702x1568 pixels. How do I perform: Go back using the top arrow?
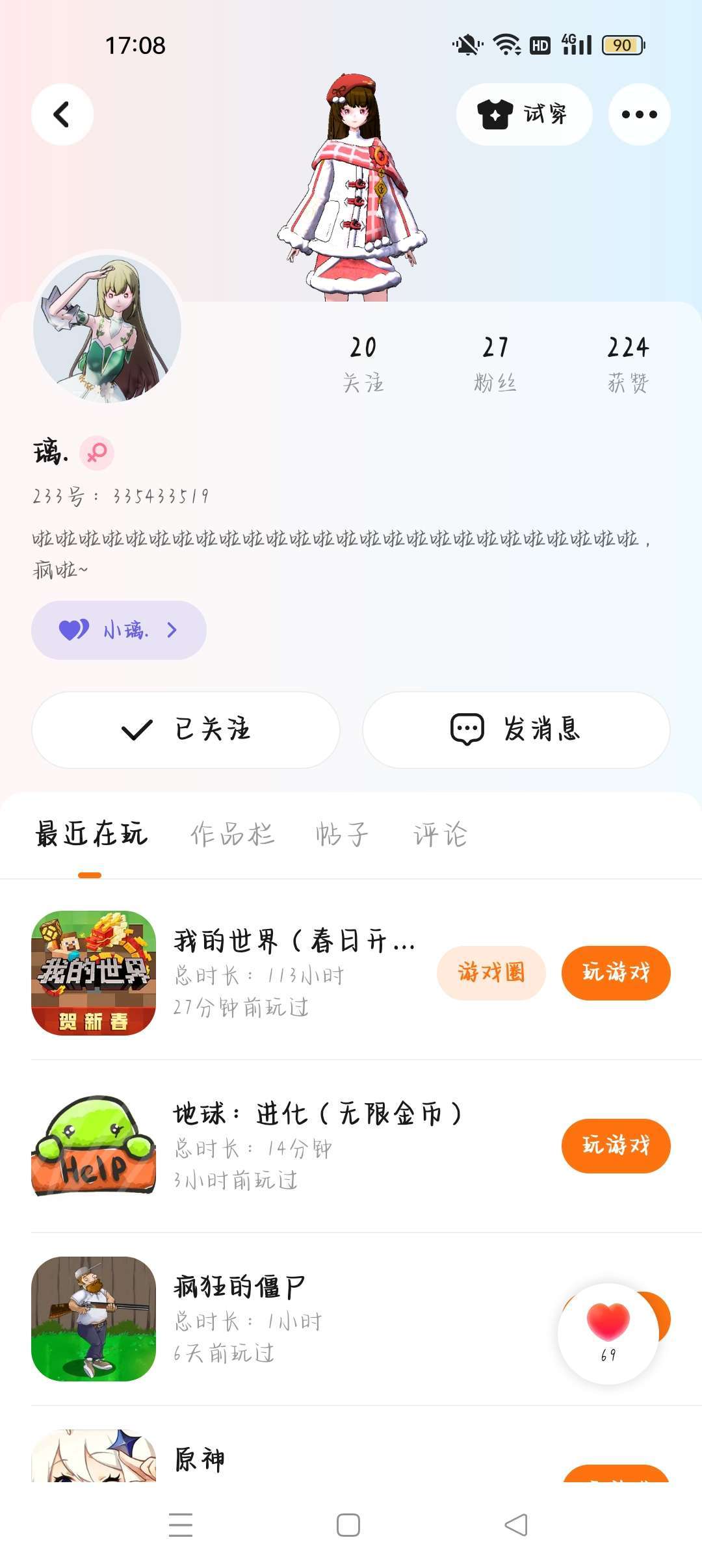pyautogui.click(x=62, y=114)
